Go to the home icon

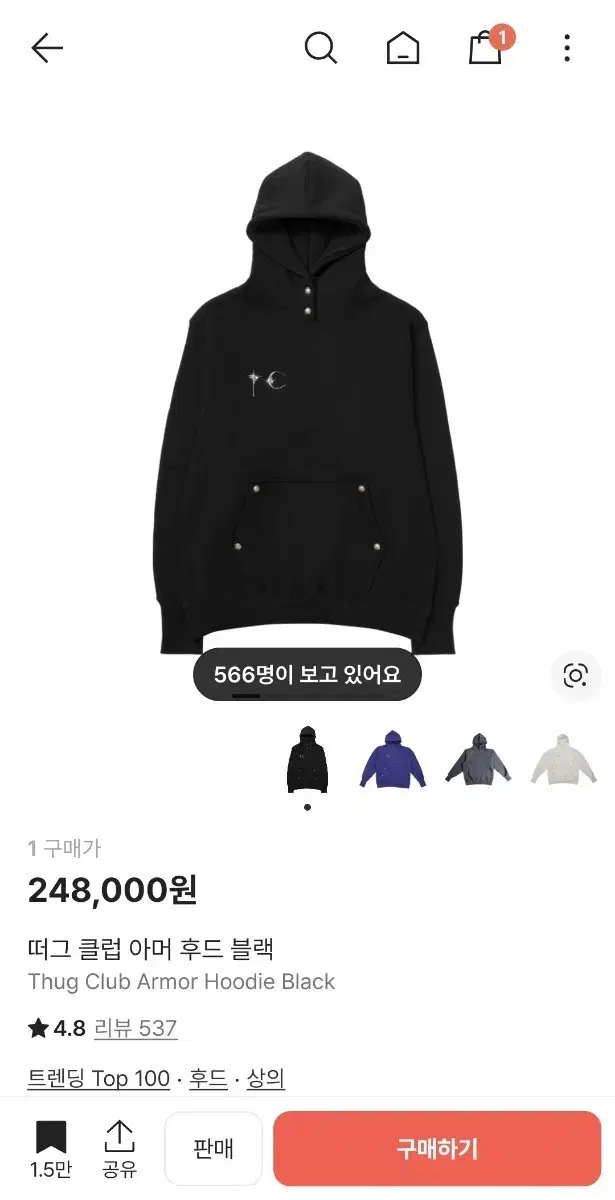point(403,48)
